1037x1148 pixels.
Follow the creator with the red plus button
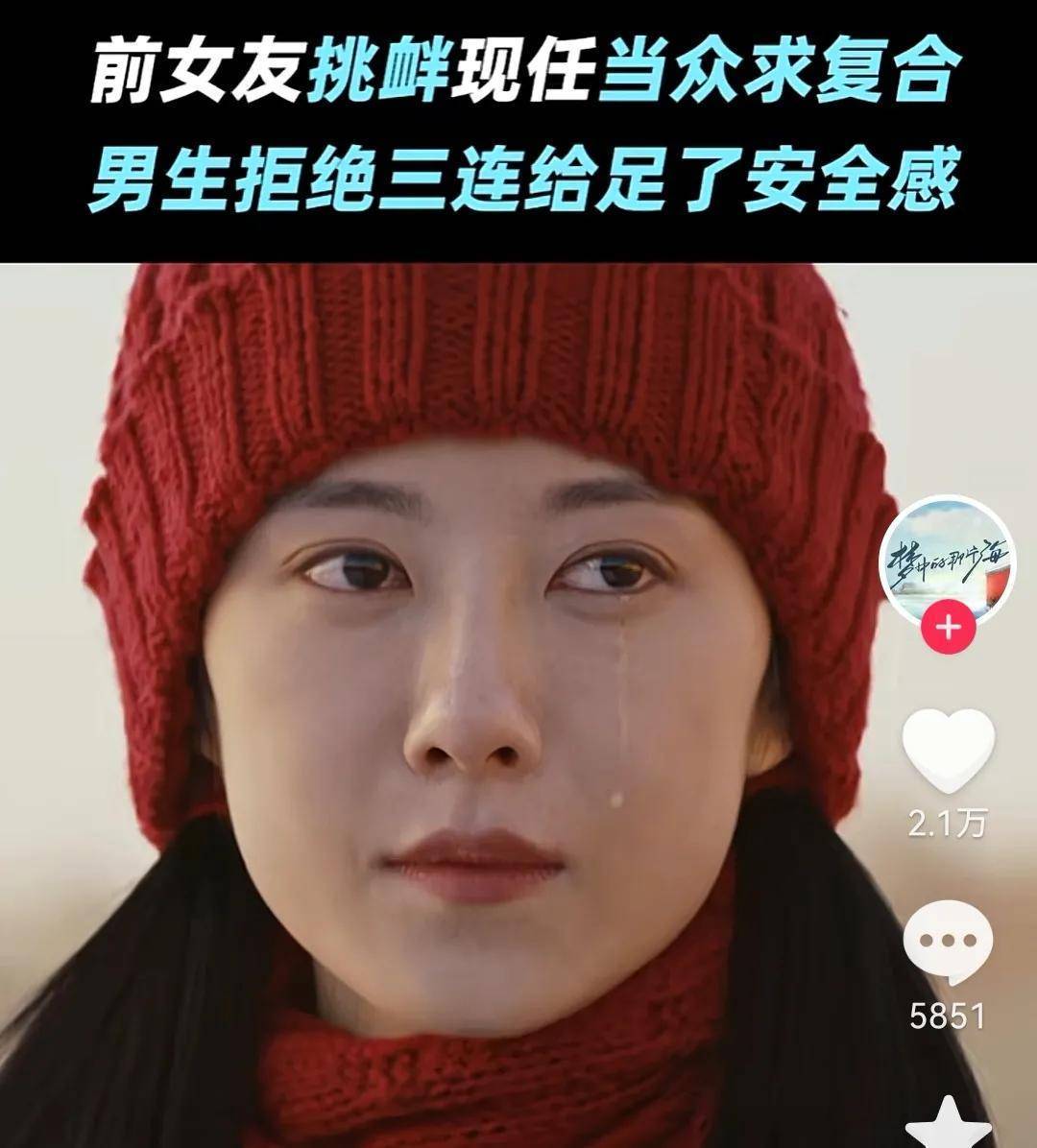click(x=948, y=628)
